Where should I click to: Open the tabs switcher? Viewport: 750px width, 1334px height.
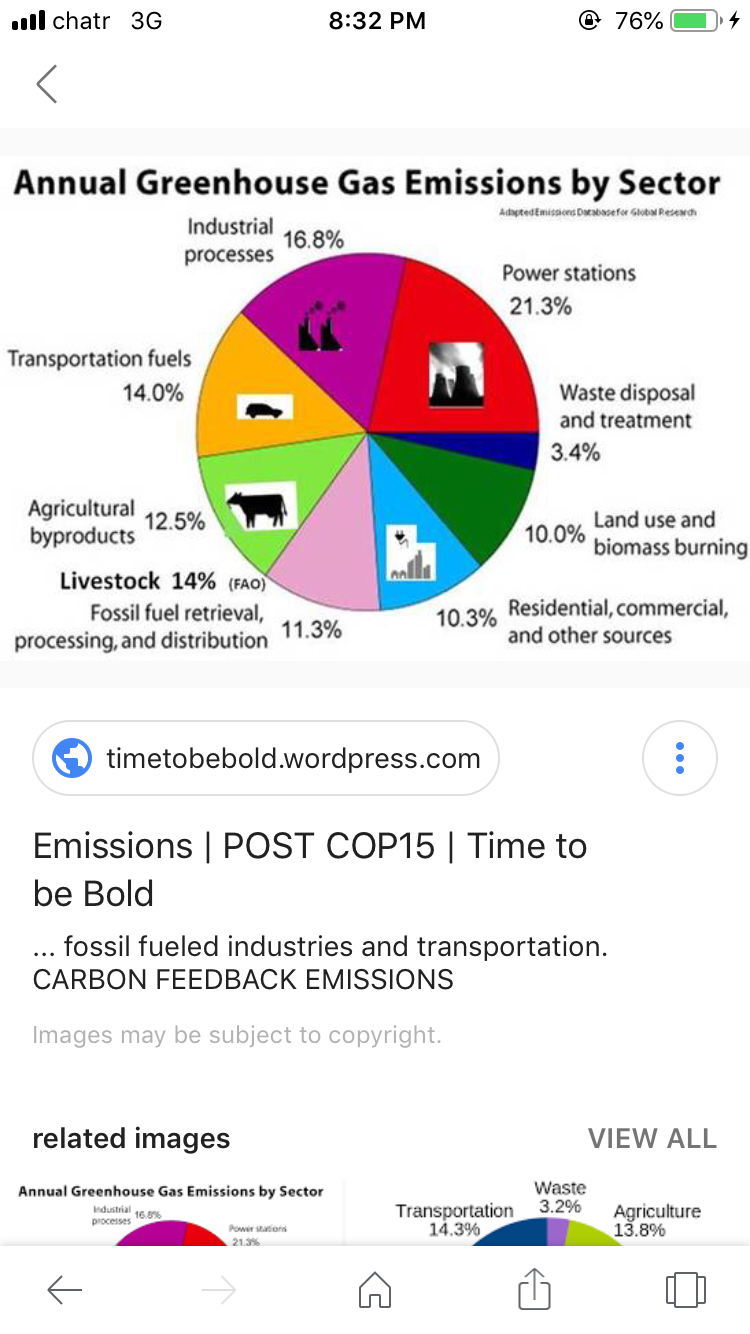[x=685, y=1291]
